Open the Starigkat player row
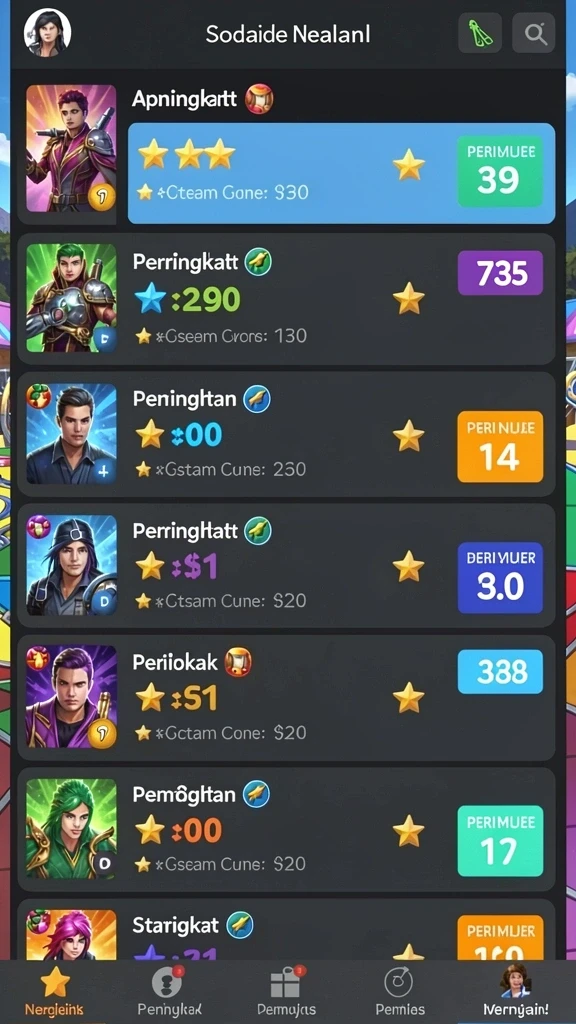Viewport: 576px width, 1024px height. point(287,931)
